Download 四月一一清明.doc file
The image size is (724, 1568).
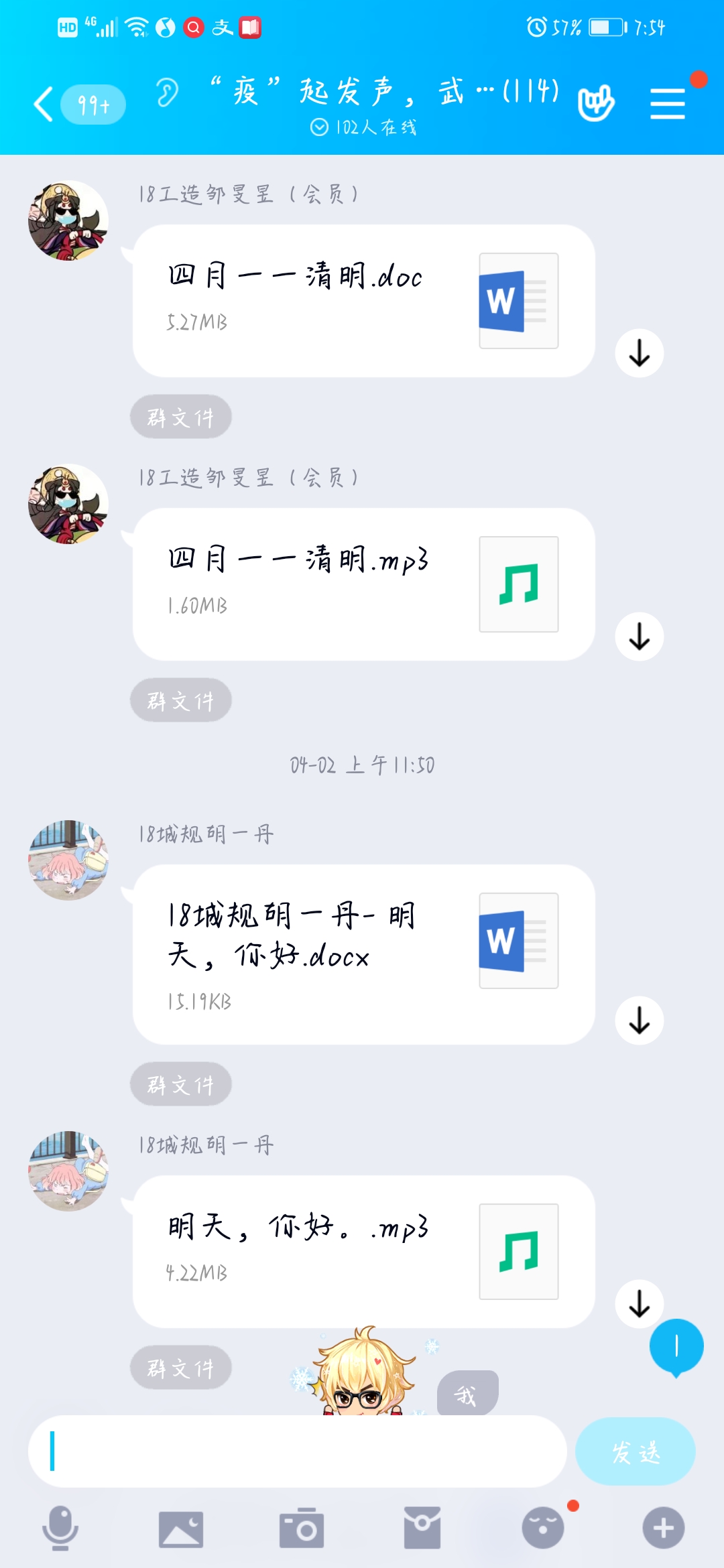(x=640, y=353)
